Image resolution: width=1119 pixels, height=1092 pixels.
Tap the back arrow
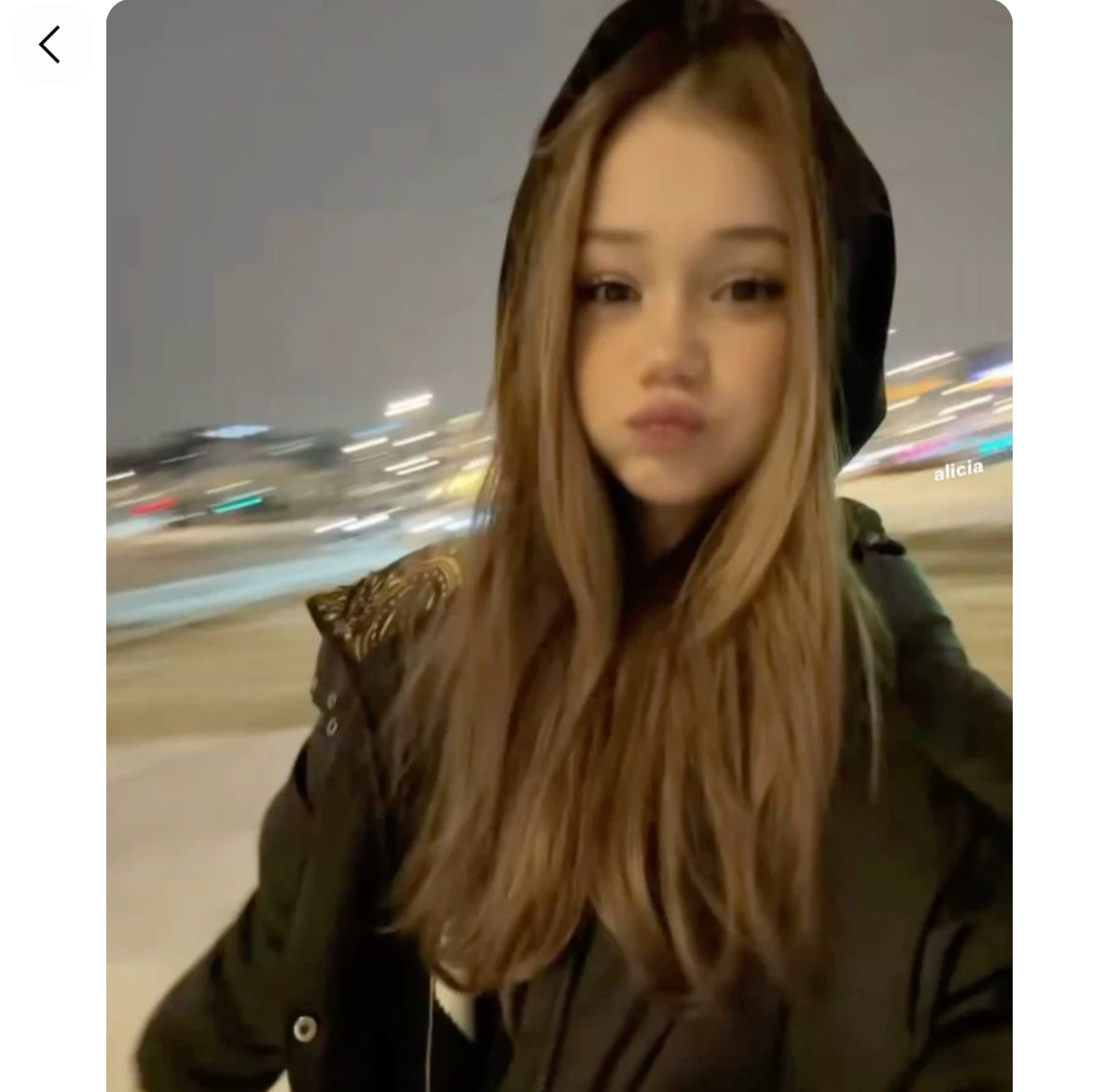pos(50,44)
